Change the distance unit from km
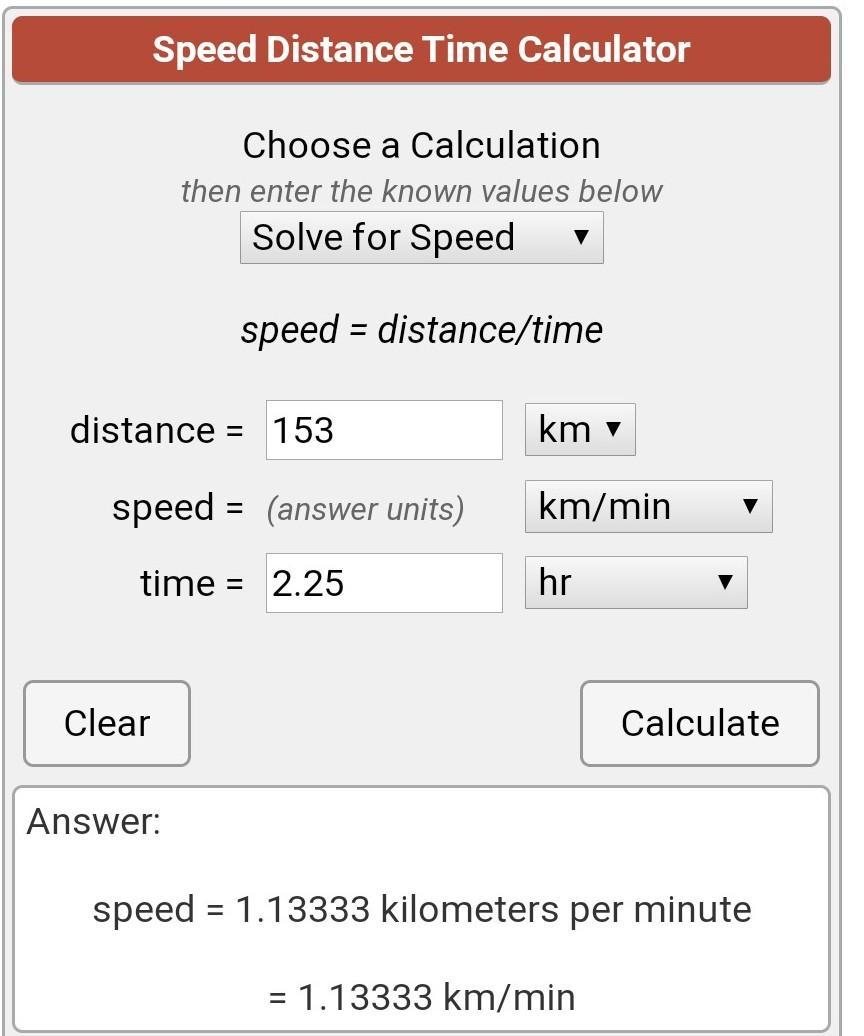Image resolution: width=864 pixels, height=1036 pixels. tap(580, 430)
